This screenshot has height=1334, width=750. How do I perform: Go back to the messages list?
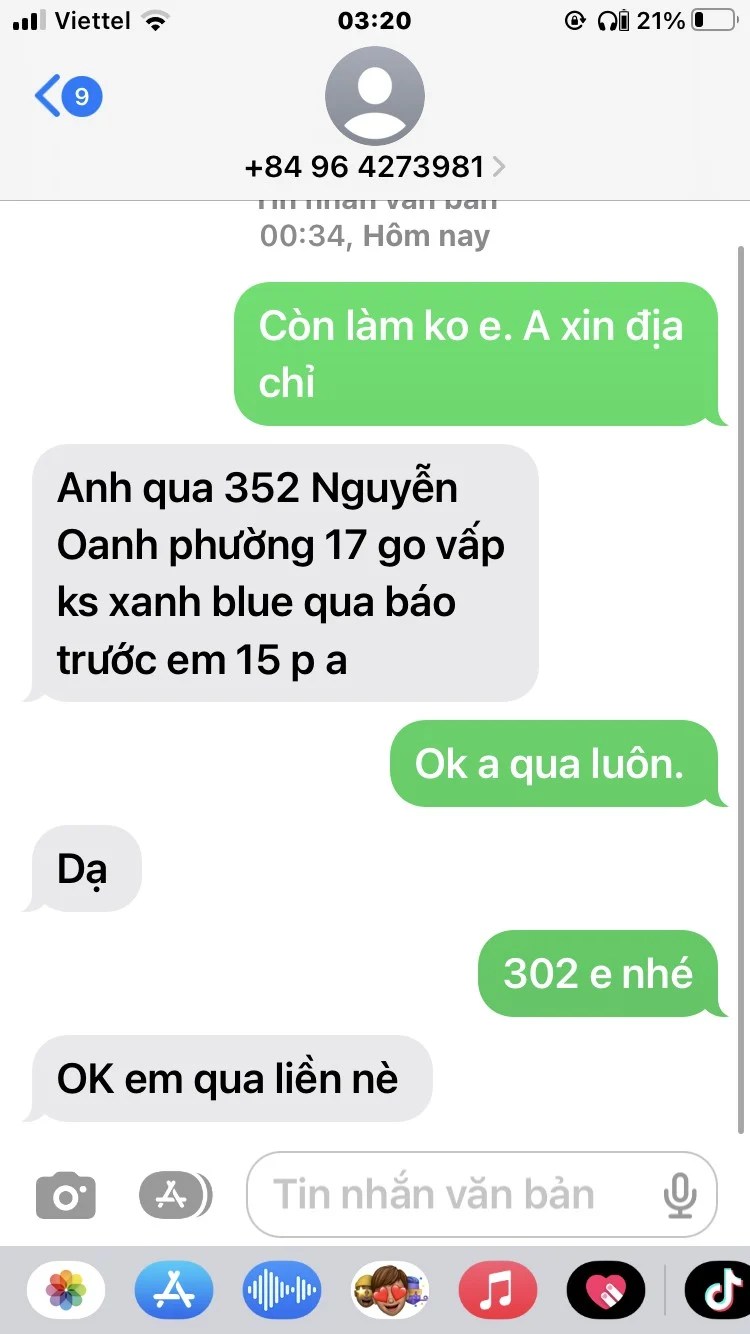66,96
